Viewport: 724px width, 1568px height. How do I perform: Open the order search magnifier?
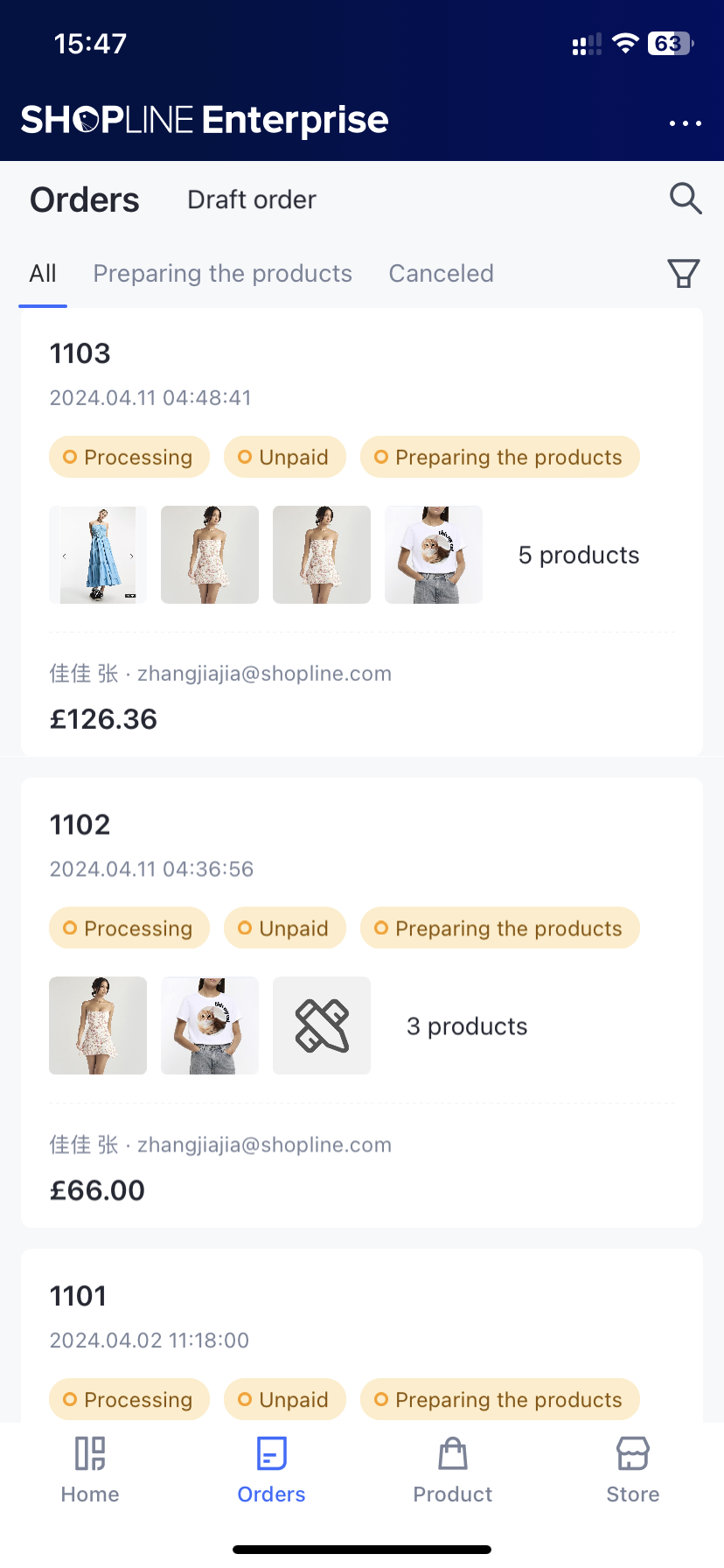click(x=686, y=199)
